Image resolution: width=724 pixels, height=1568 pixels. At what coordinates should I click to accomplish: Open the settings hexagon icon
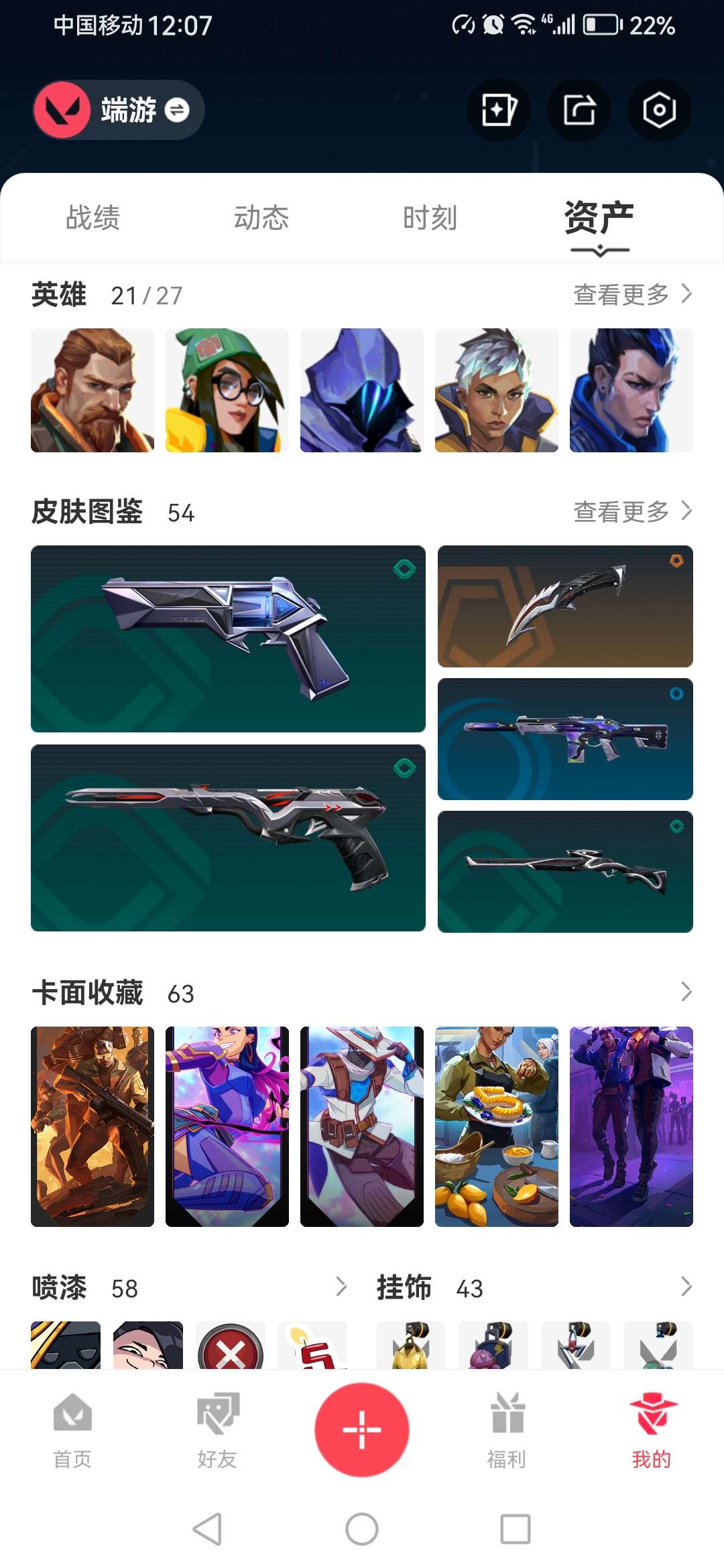(659, 110)
